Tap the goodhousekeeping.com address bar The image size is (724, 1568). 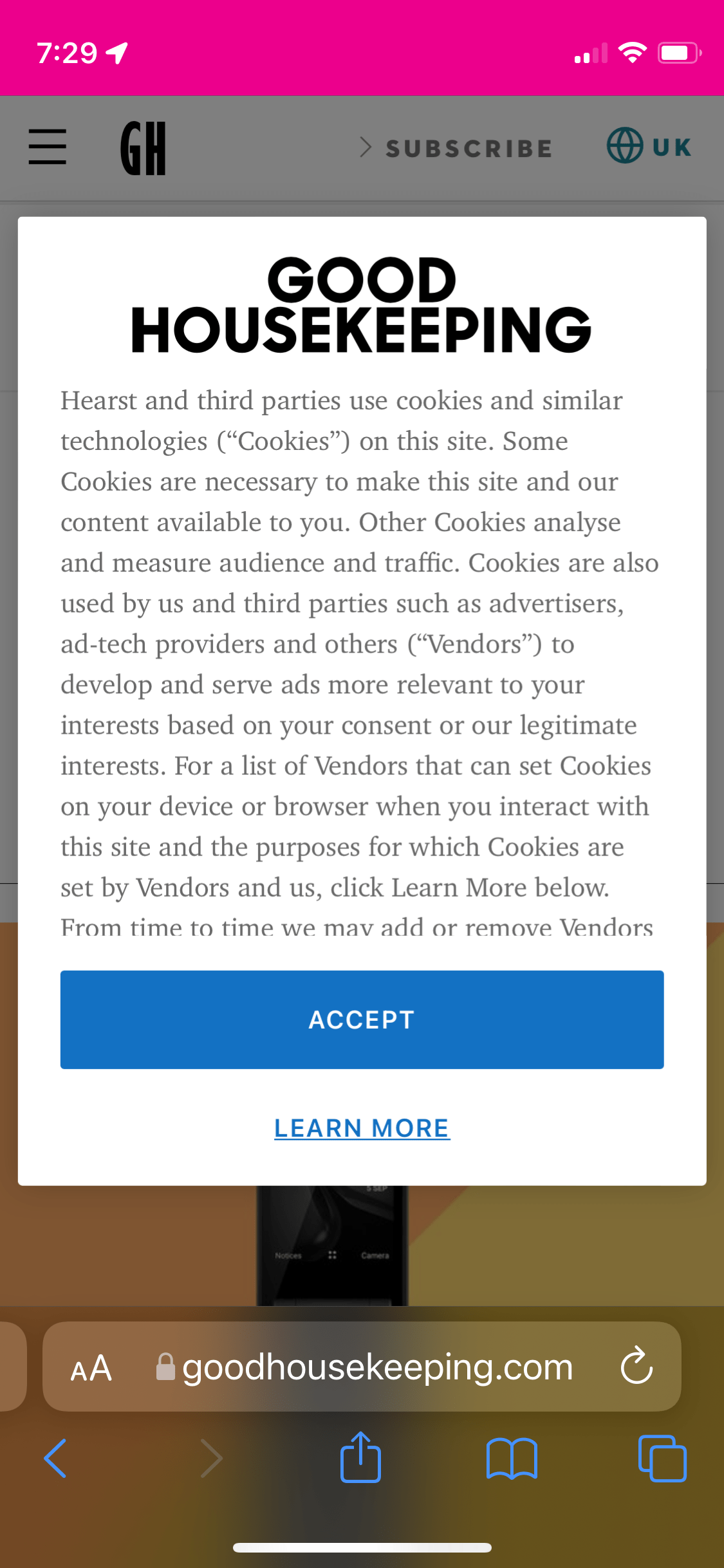362,1367
